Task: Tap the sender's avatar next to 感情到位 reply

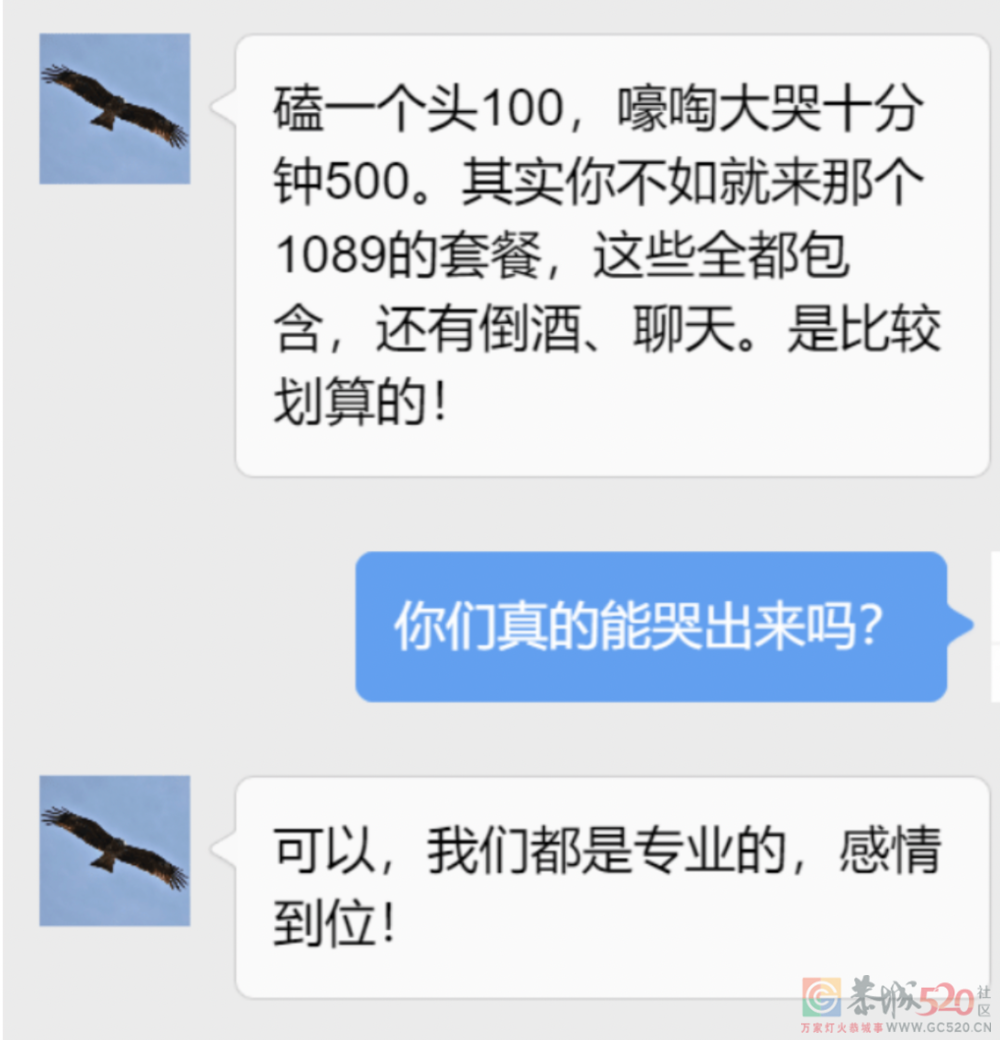Action: pyautogui.click(x=115, y=850)
